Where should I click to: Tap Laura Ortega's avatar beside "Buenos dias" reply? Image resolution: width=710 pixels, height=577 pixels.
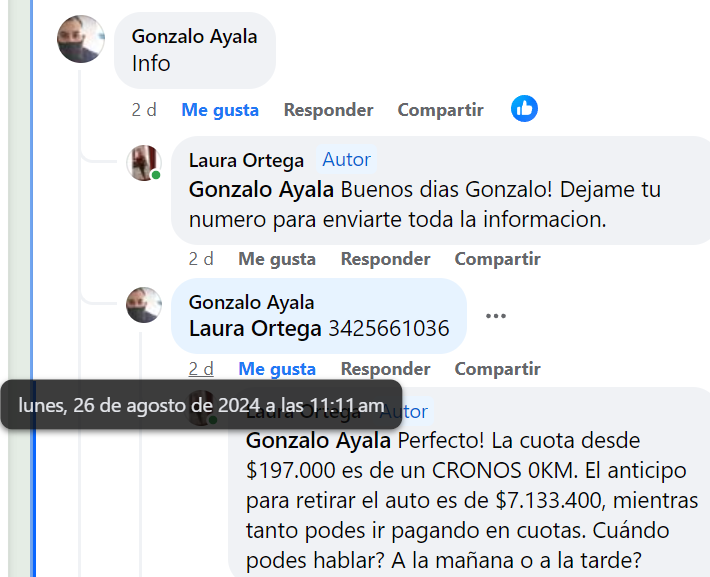144,161
